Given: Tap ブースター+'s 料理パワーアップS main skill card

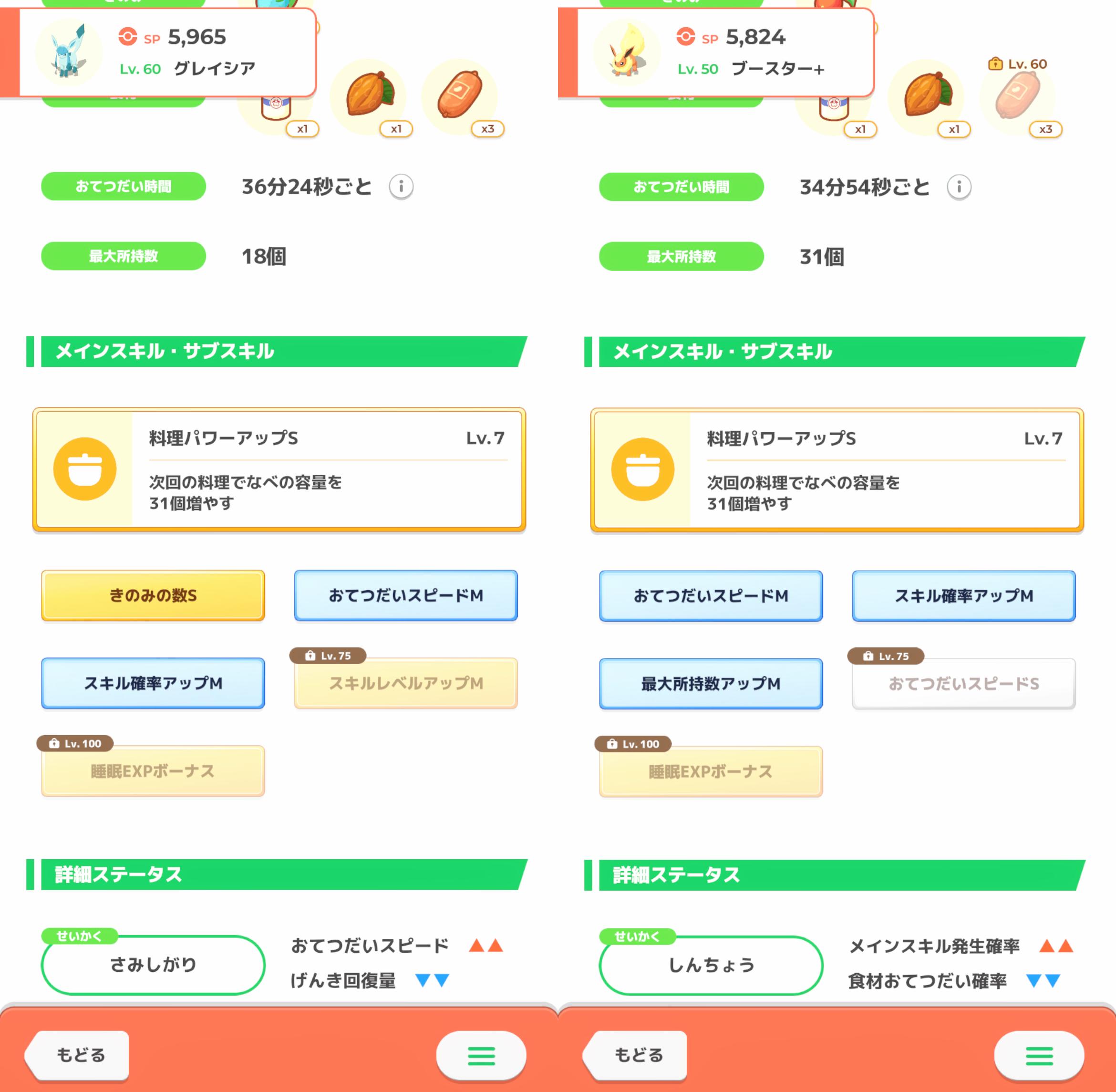Looking at the screenshot, I should click(x=837, y=470).
